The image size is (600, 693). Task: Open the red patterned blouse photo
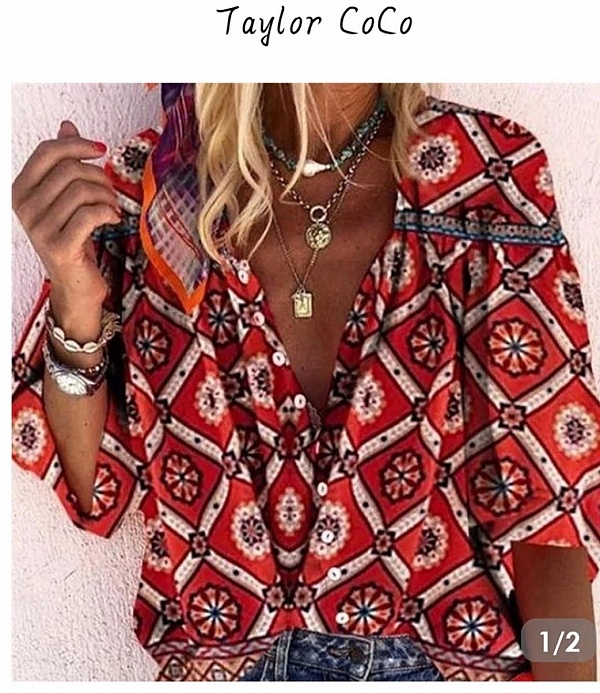(300, 385)
